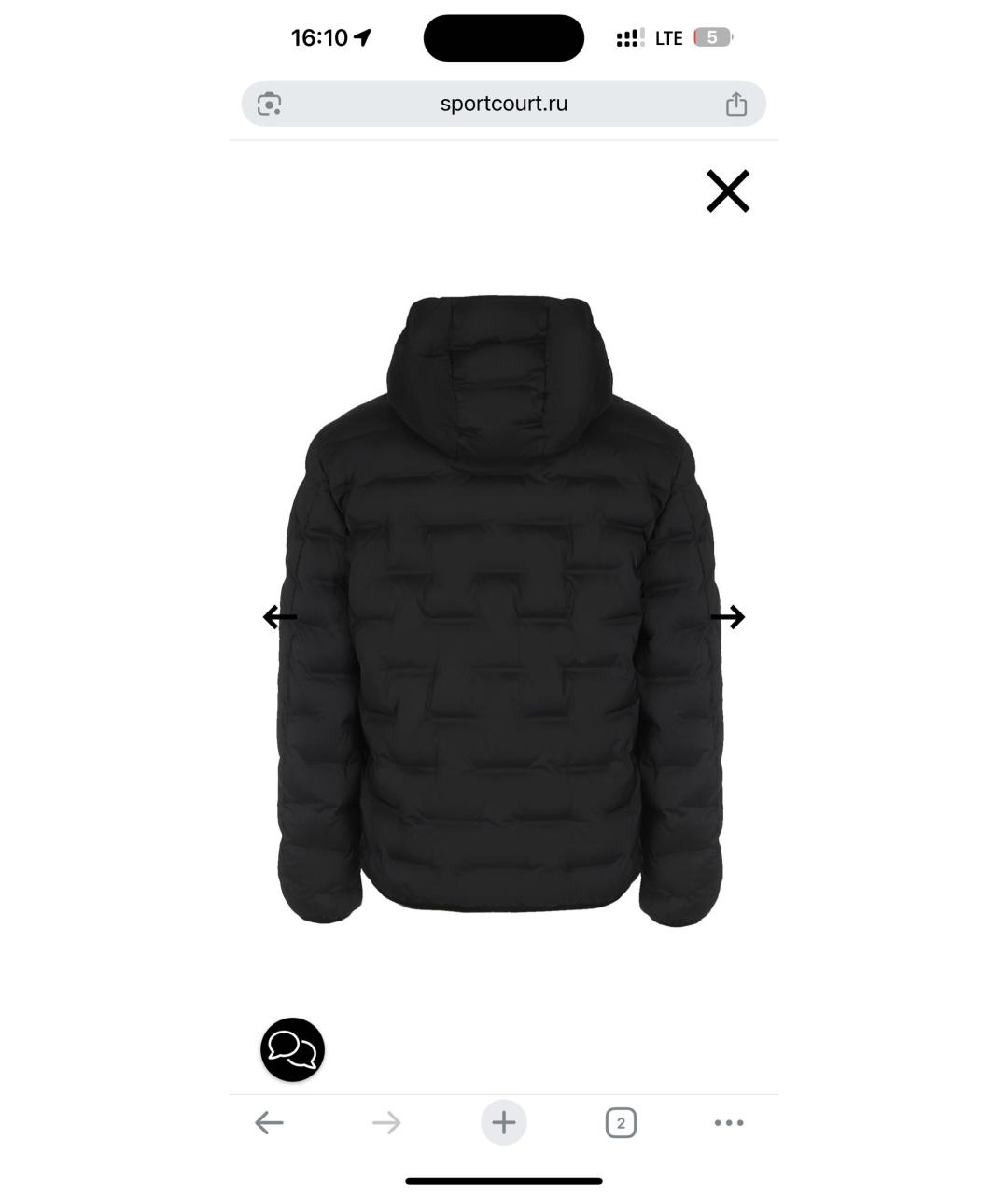Viewport: 1008px width, 1195px height.
Task: Open a new browser tab
Action: [x=503, y=1122]
